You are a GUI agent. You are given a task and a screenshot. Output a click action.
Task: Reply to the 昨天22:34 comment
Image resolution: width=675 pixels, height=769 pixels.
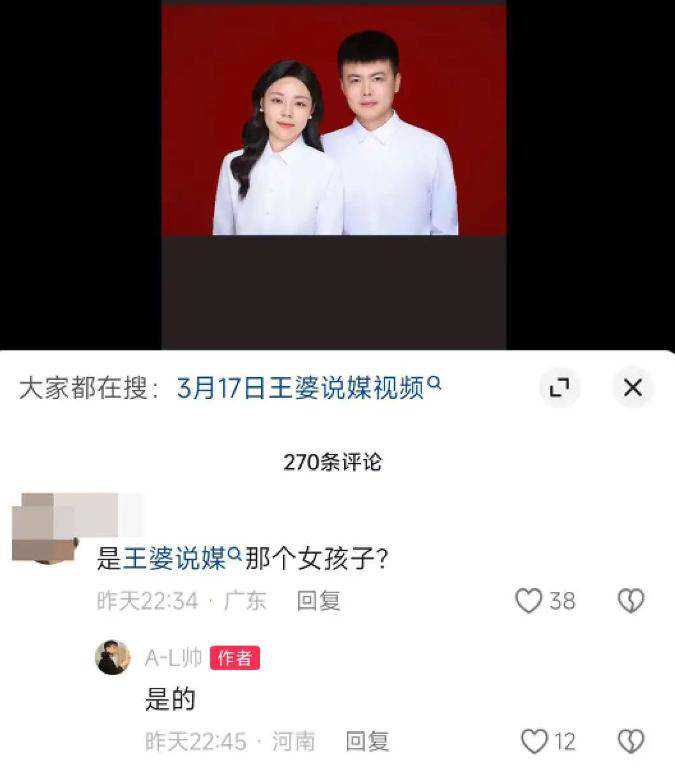pos(318,601)
